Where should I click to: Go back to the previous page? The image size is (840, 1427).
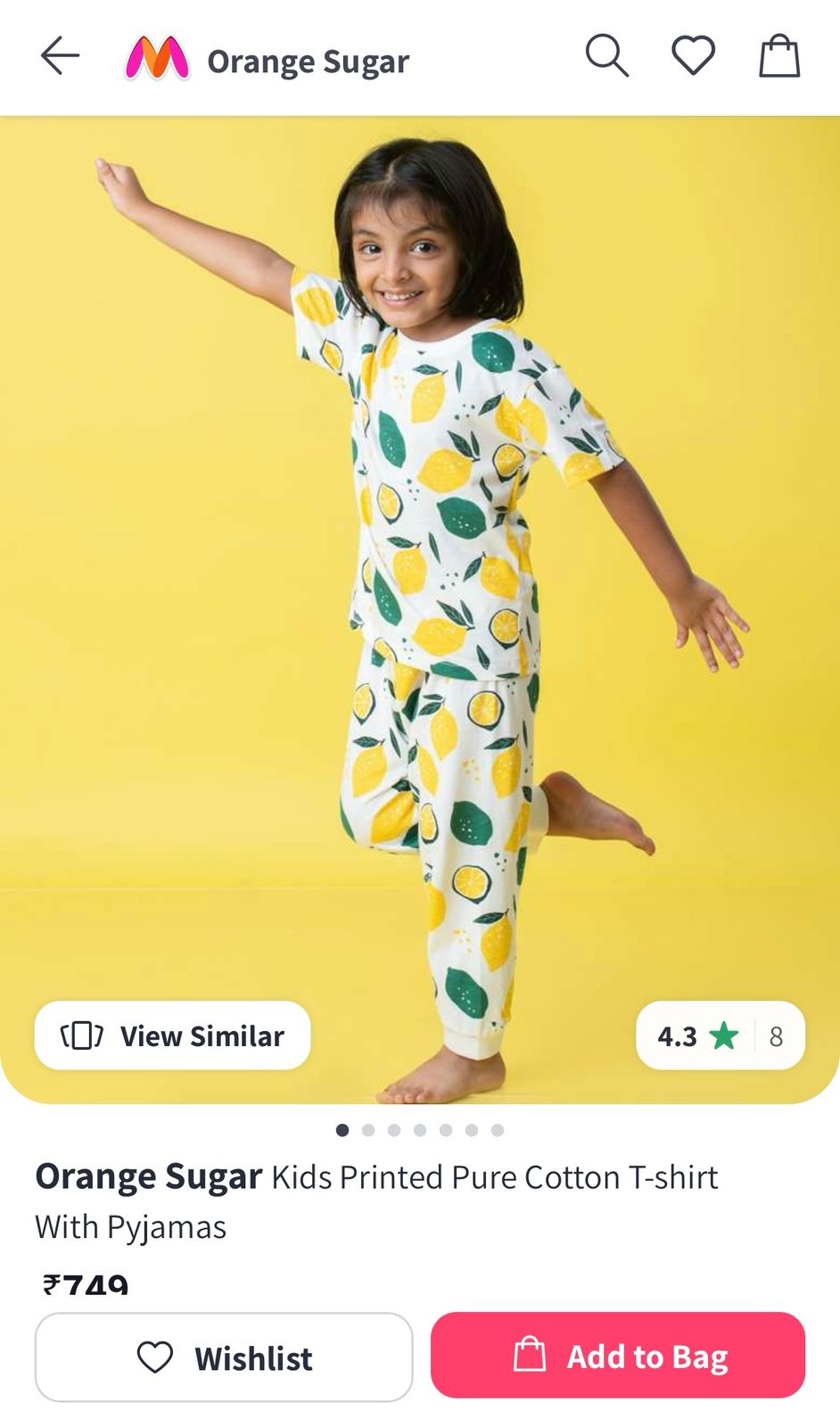point(61,57)
